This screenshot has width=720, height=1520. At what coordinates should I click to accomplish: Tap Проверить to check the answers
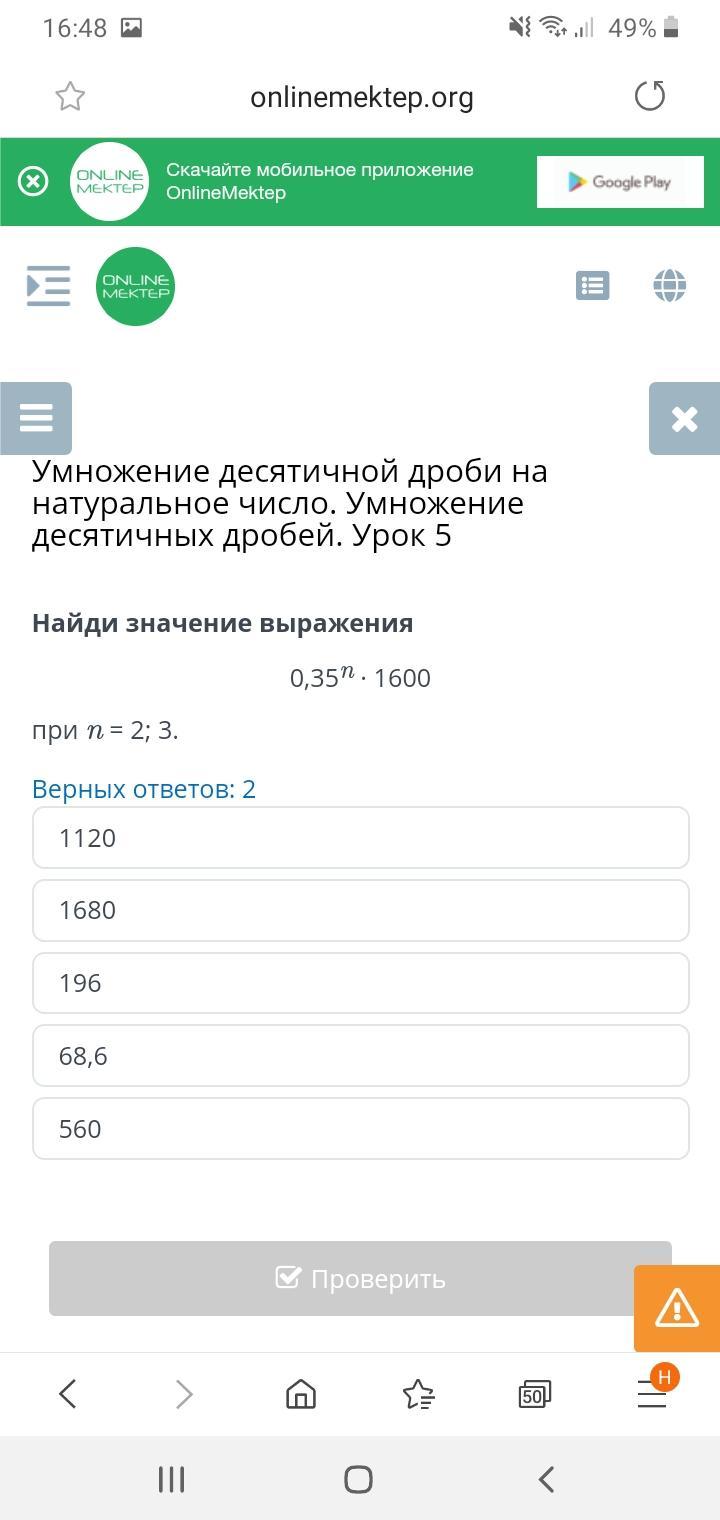pos(360,1279)
